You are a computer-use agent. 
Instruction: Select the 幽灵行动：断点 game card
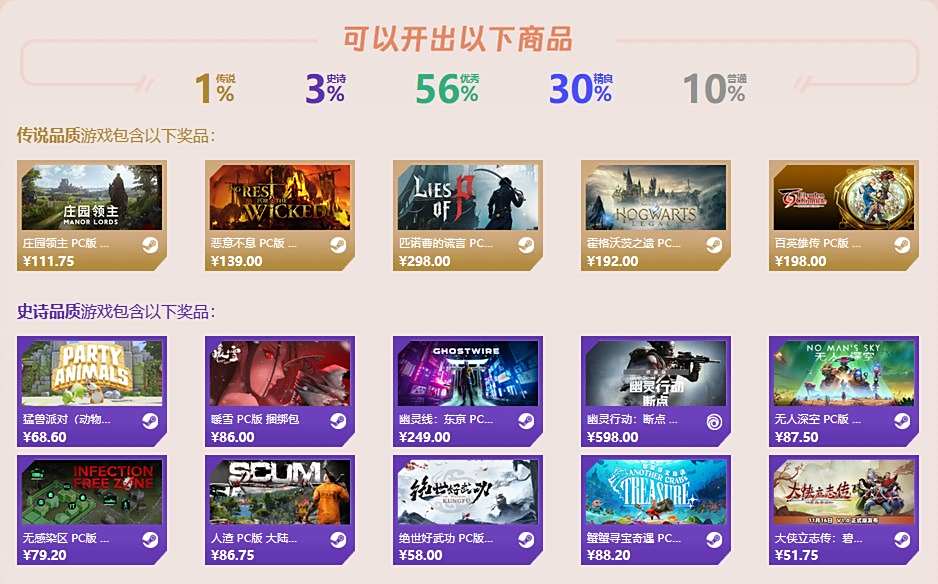(656, 390)
